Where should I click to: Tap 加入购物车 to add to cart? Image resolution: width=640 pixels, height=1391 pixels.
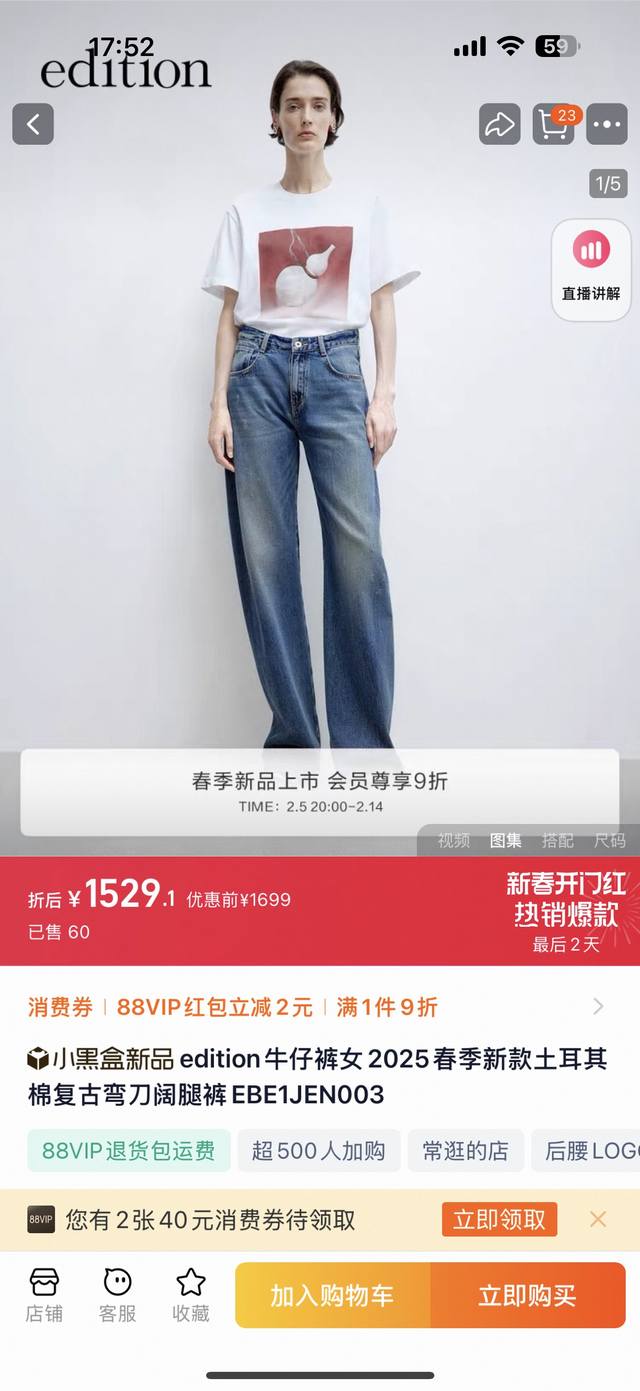coord(333,1296)
